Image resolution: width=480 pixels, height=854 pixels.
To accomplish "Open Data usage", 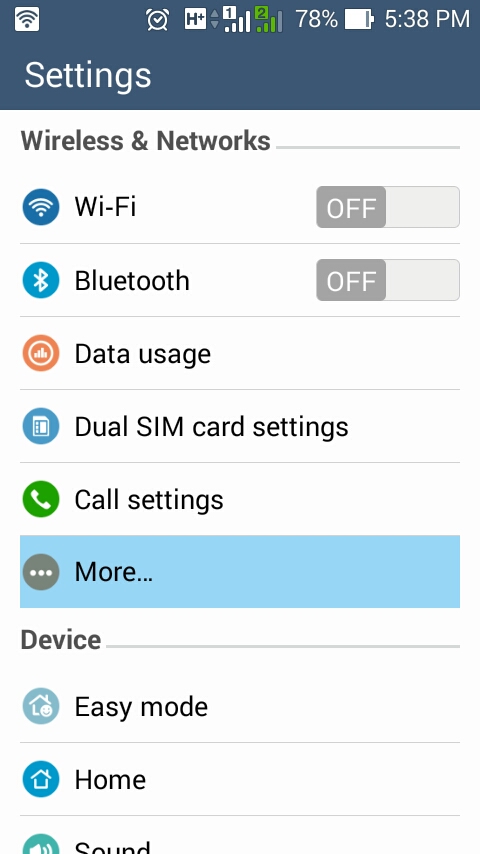I will pos(240,353).
